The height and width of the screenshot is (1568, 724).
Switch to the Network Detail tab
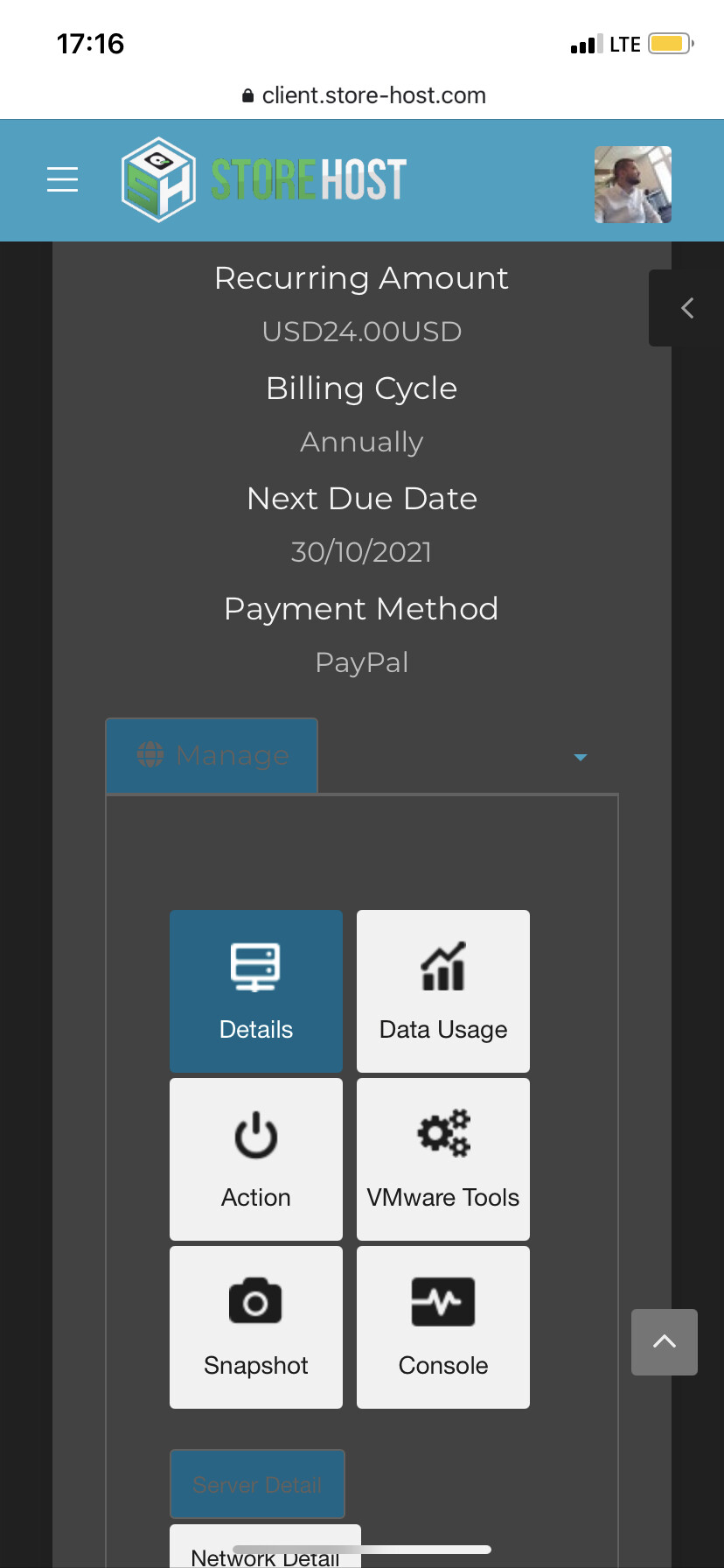[x=265, y=1547]
